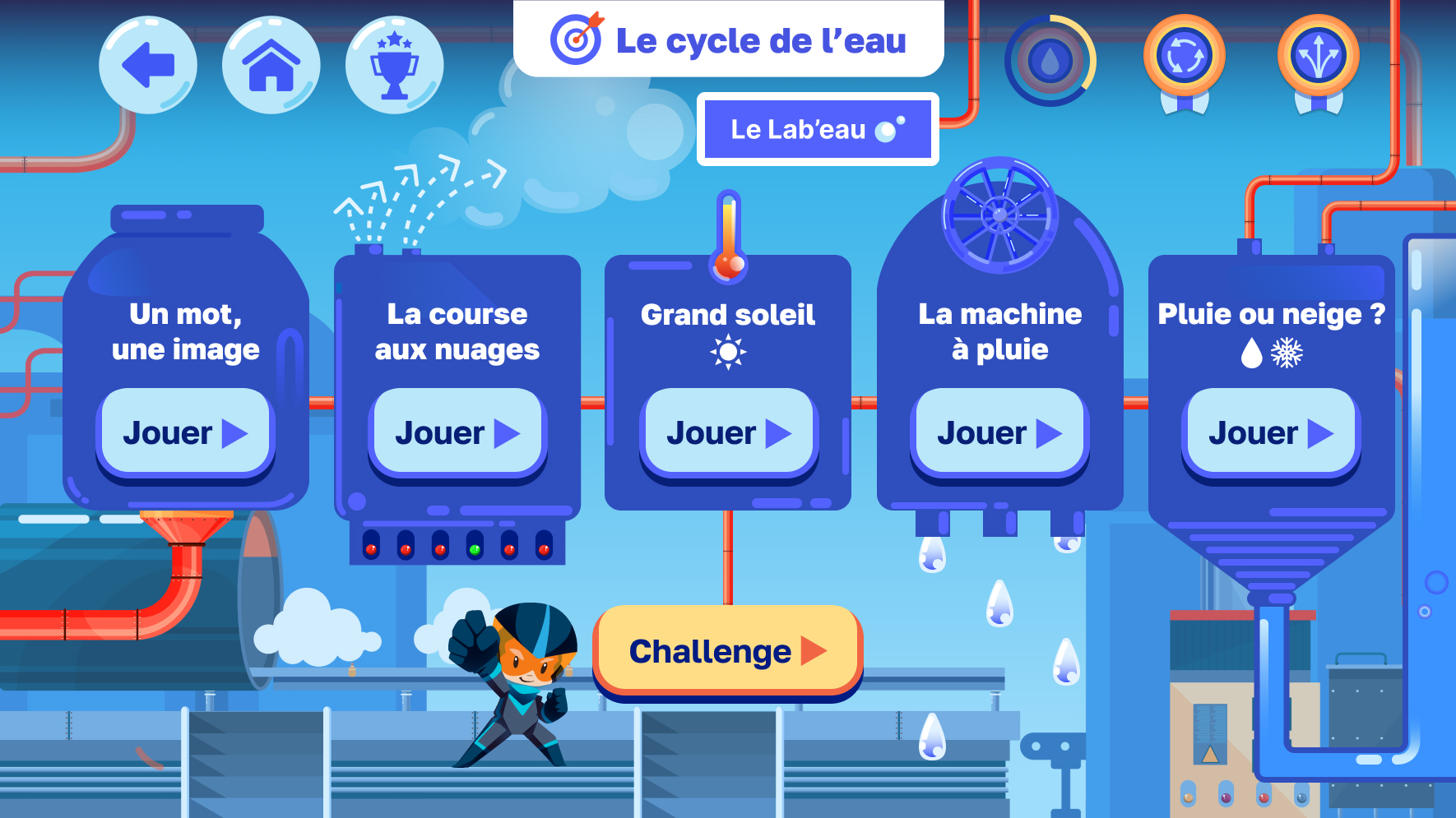The width and height of the screenshot is (1456, 818).
Task: Go back with the arrow button
Action: point(148,65)
